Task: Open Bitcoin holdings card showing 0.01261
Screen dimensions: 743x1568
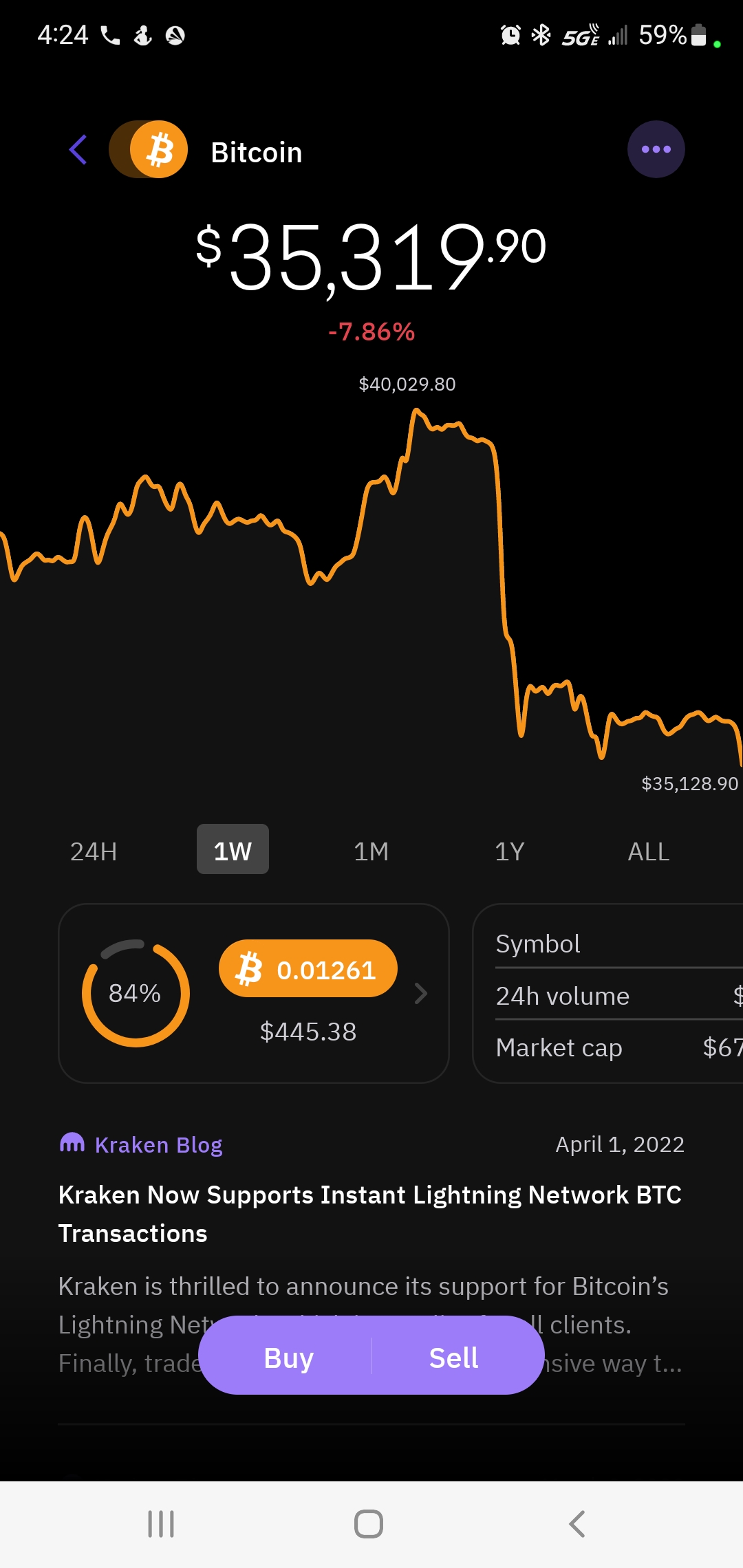Action: coord(253,993)
